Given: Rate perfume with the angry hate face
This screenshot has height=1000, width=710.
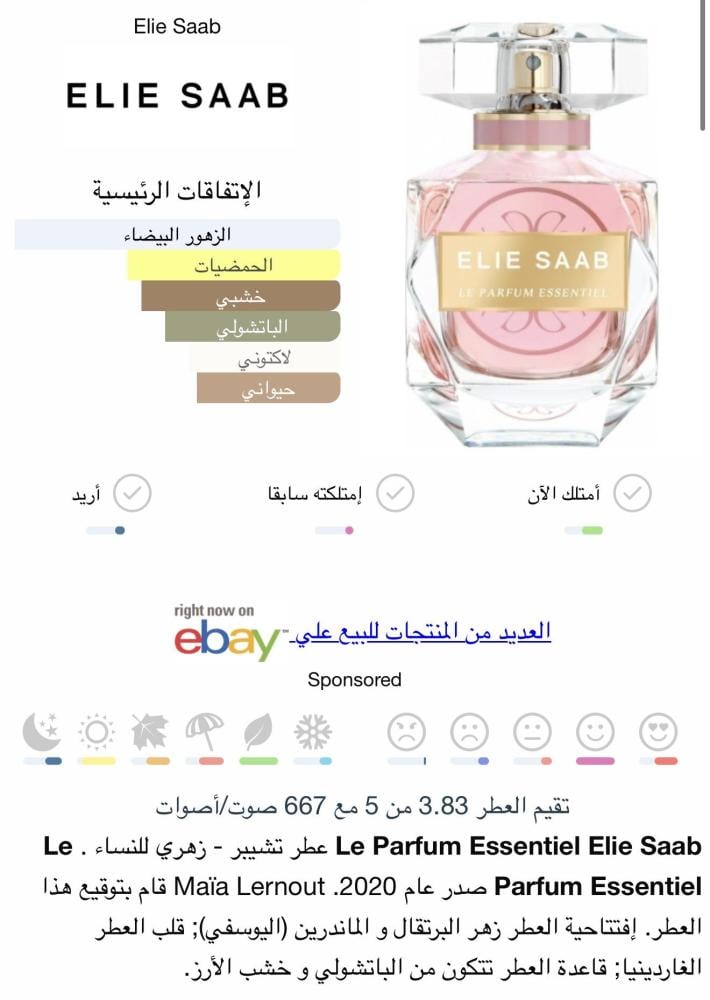Looking at the screenshot, I should click(x=407, y=734).
